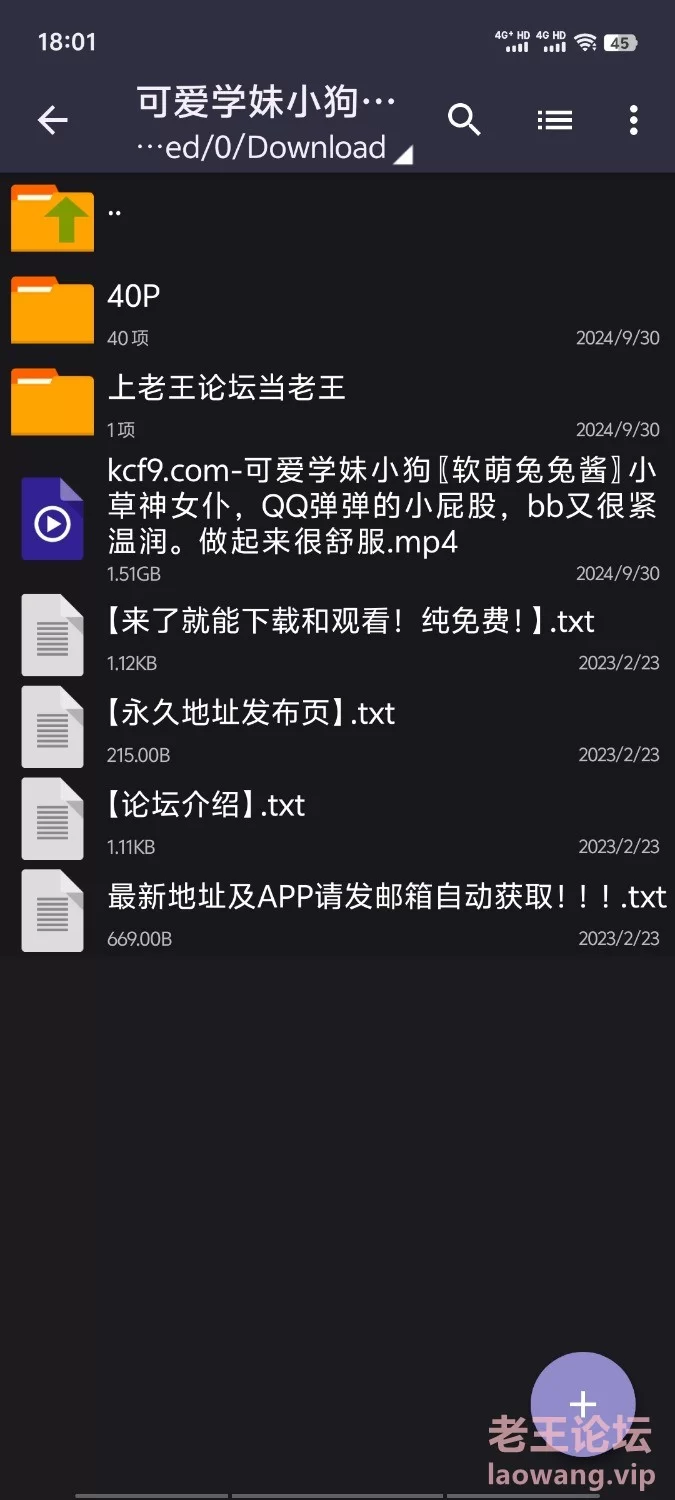
Task: Open 【来了就能下载和观看！纯免费！】.txt
Action: click(337, 635)
